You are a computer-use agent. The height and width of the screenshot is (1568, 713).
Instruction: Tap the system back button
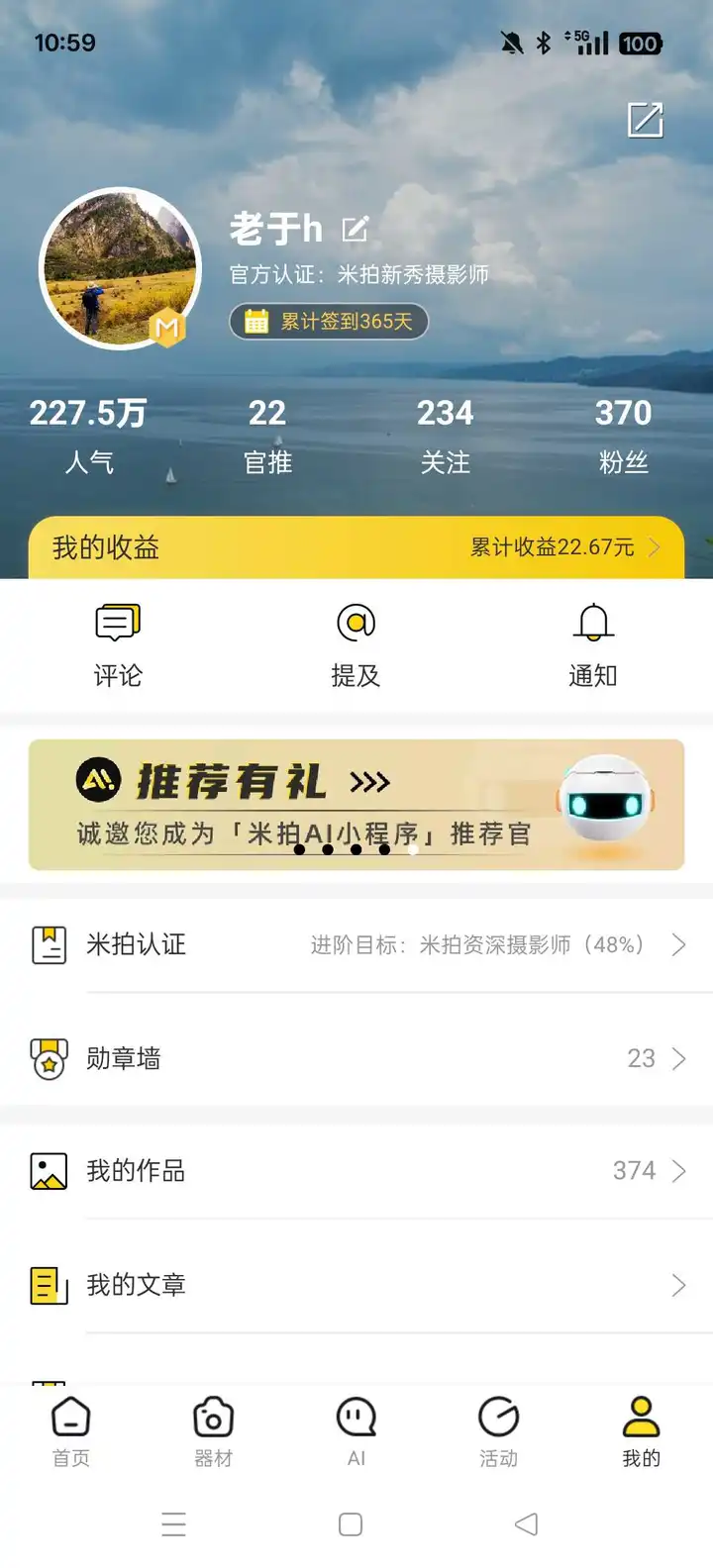click(x=527, y=1524)
